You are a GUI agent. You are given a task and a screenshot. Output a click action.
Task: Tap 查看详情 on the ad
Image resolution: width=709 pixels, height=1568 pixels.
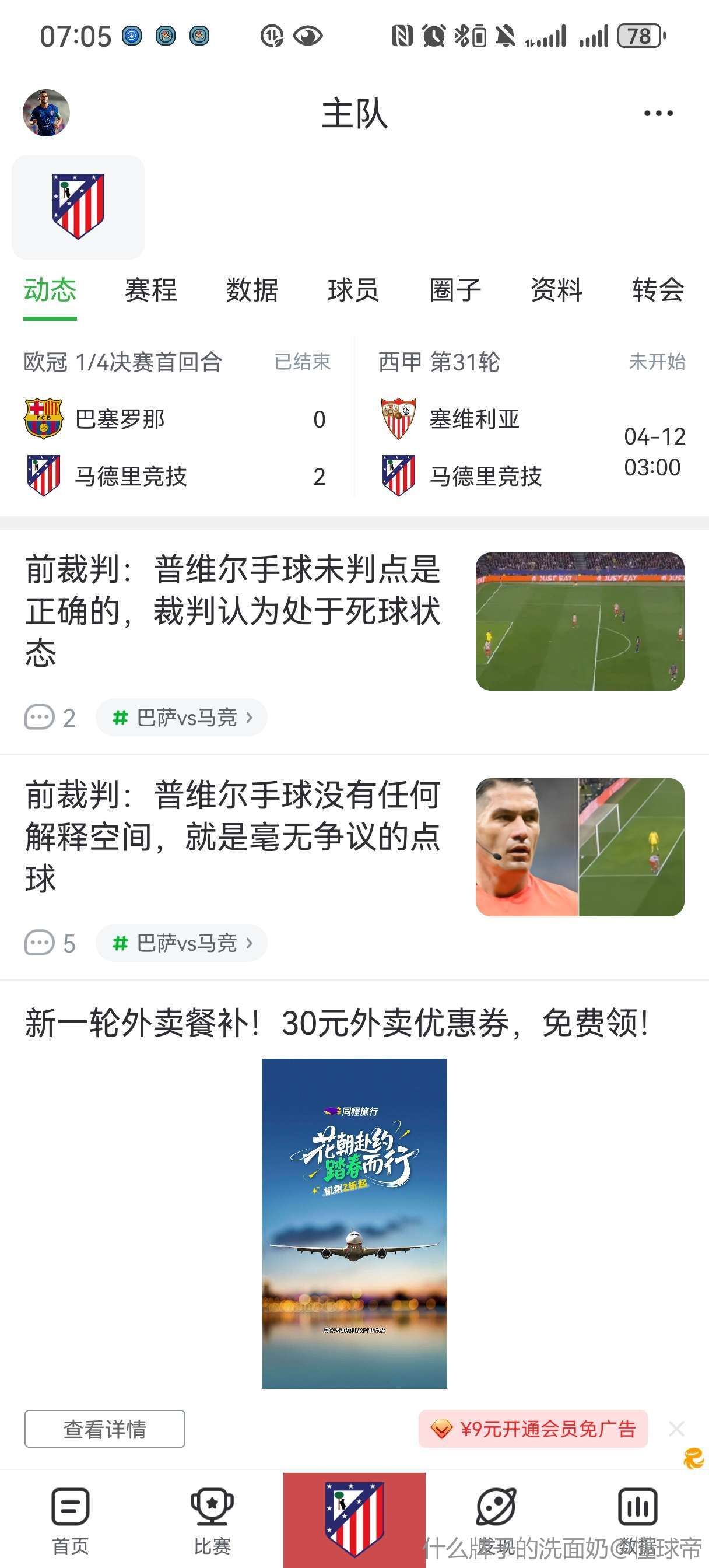click(105, 1429)
